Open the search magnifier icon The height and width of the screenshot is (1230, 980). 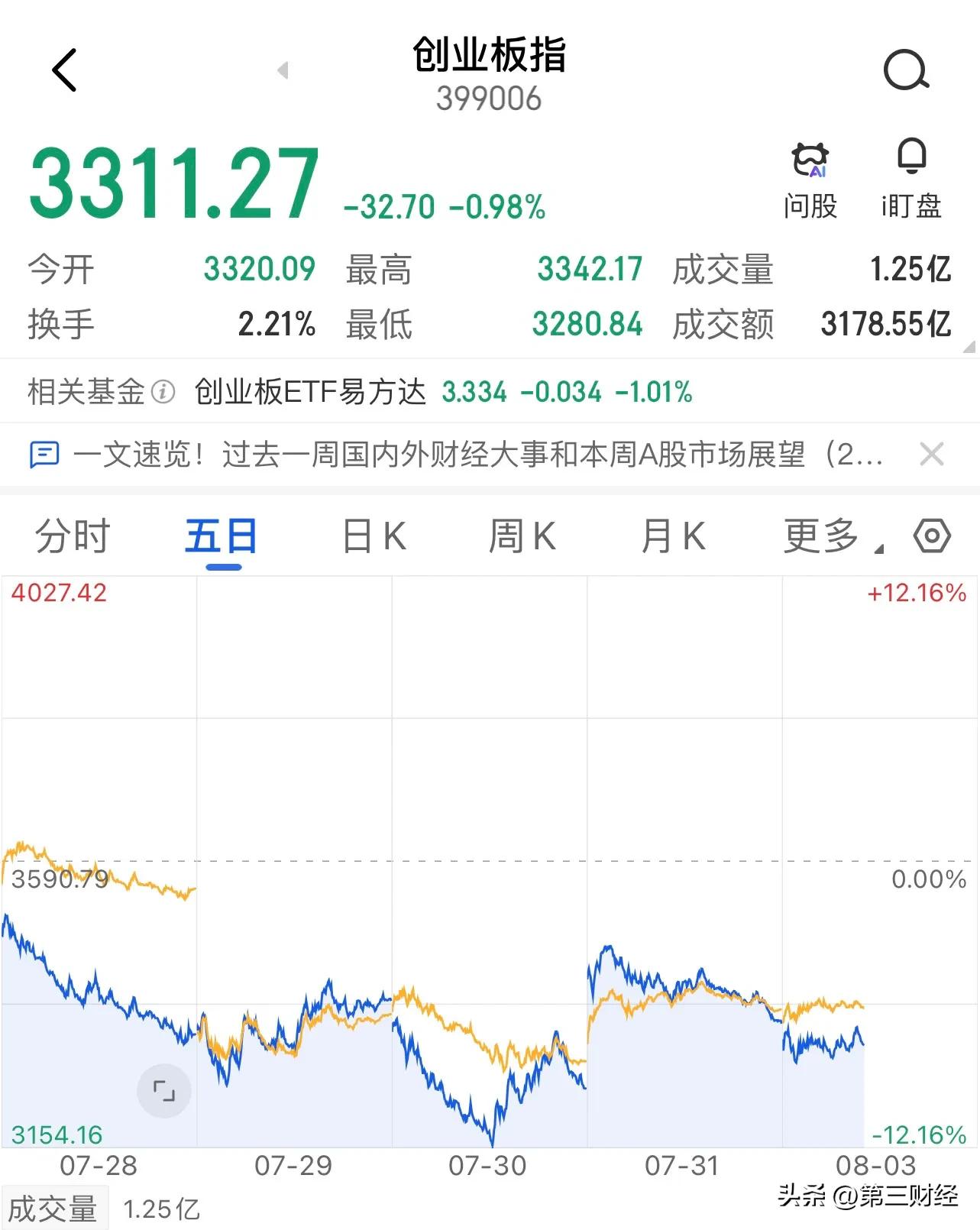pyautogui.click(x=906, y=70)
